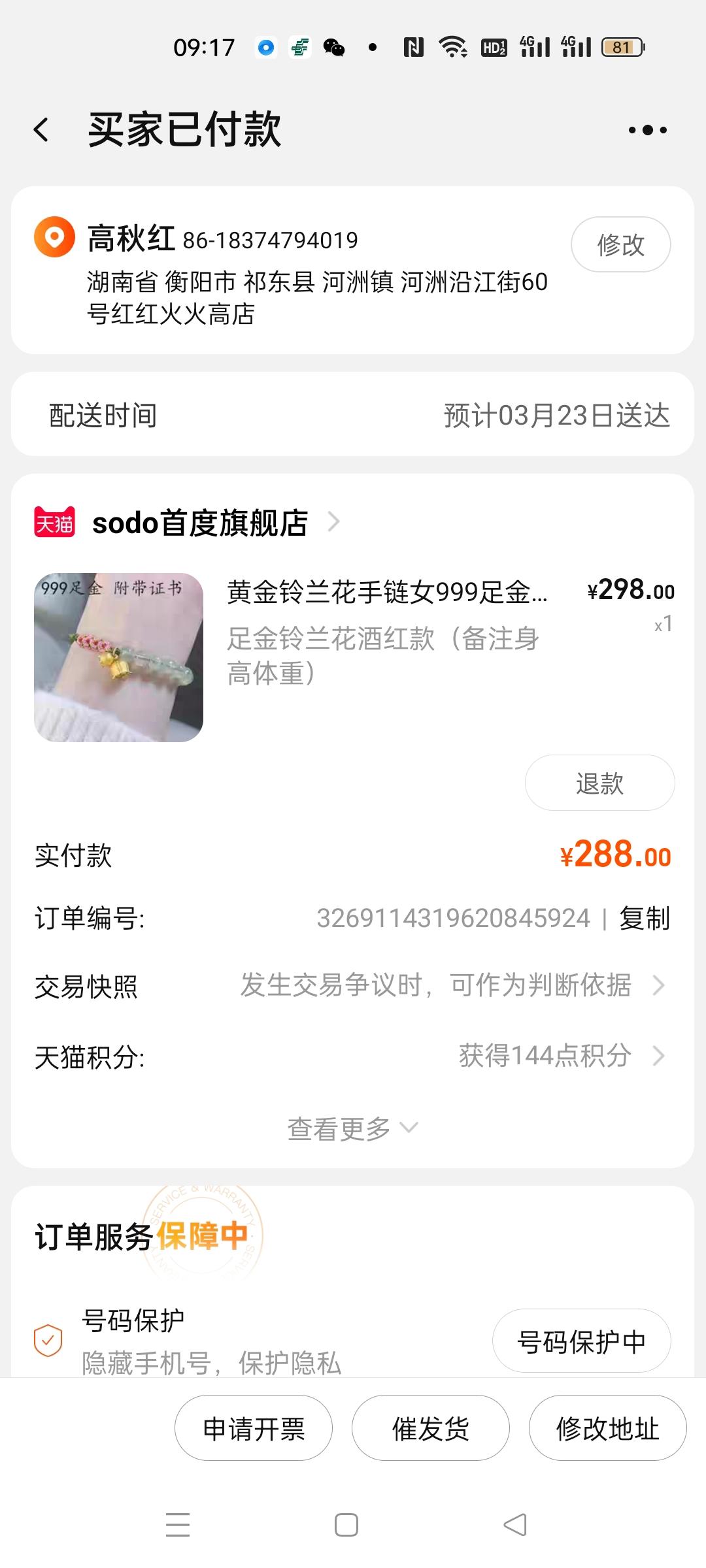Request a refund with 退款
Image resolution: width=706 pixels, height=1568 pixels.
coord(599,783)
